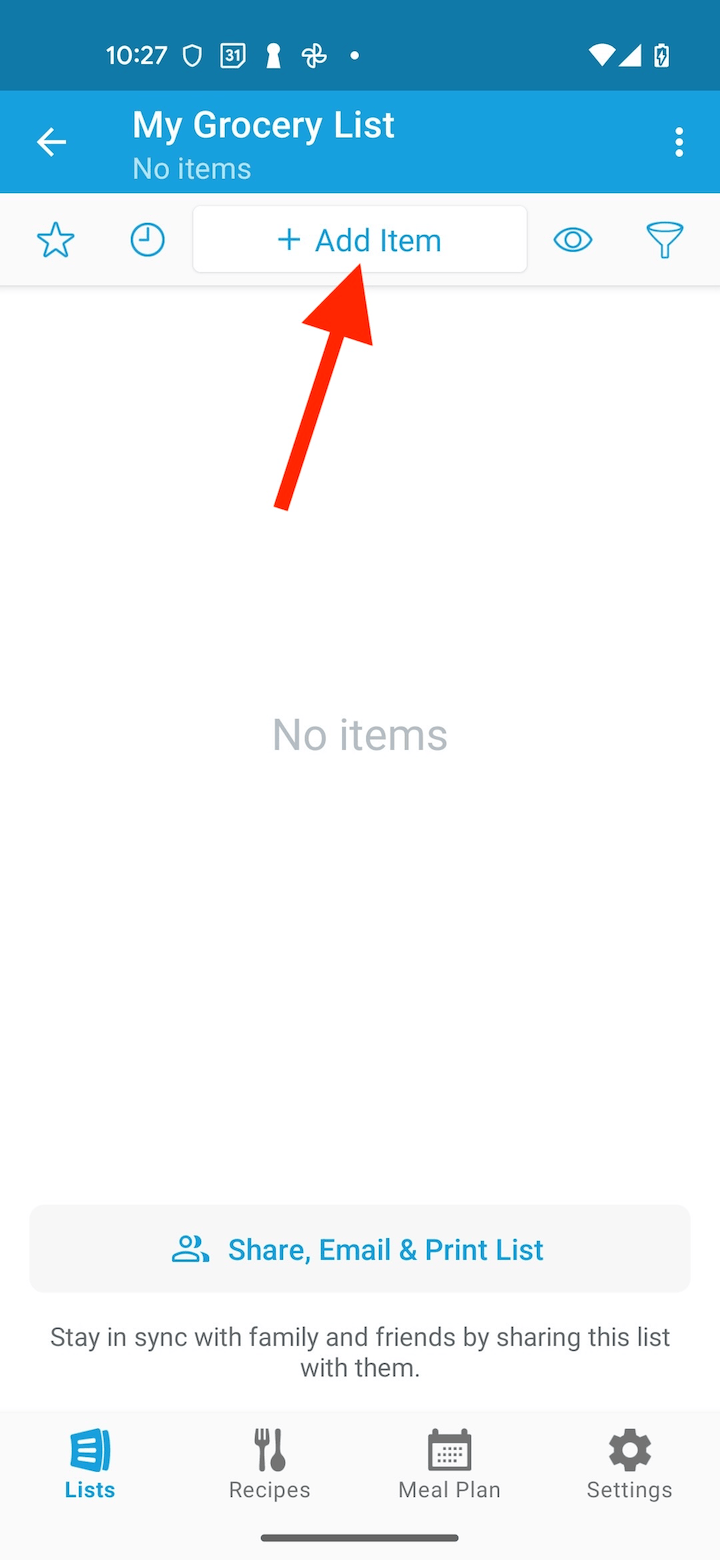720x1560 pixels.
Task: Switch to the Meal Plan tab
Action: pyautogui.click(x=450, y=1463)
